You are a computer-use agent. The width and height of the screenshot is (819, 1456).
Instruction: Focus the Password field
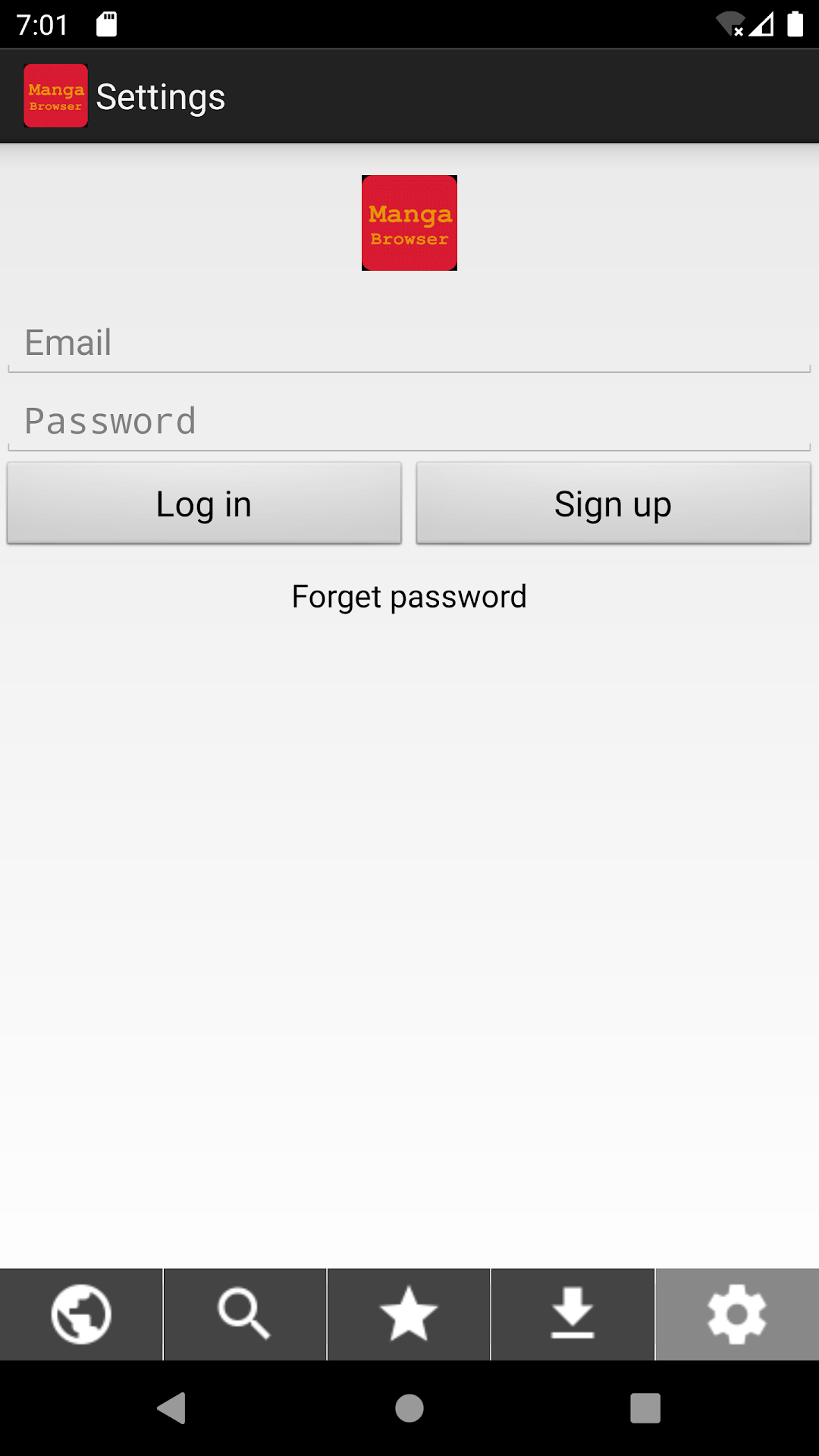pos(409,422)
